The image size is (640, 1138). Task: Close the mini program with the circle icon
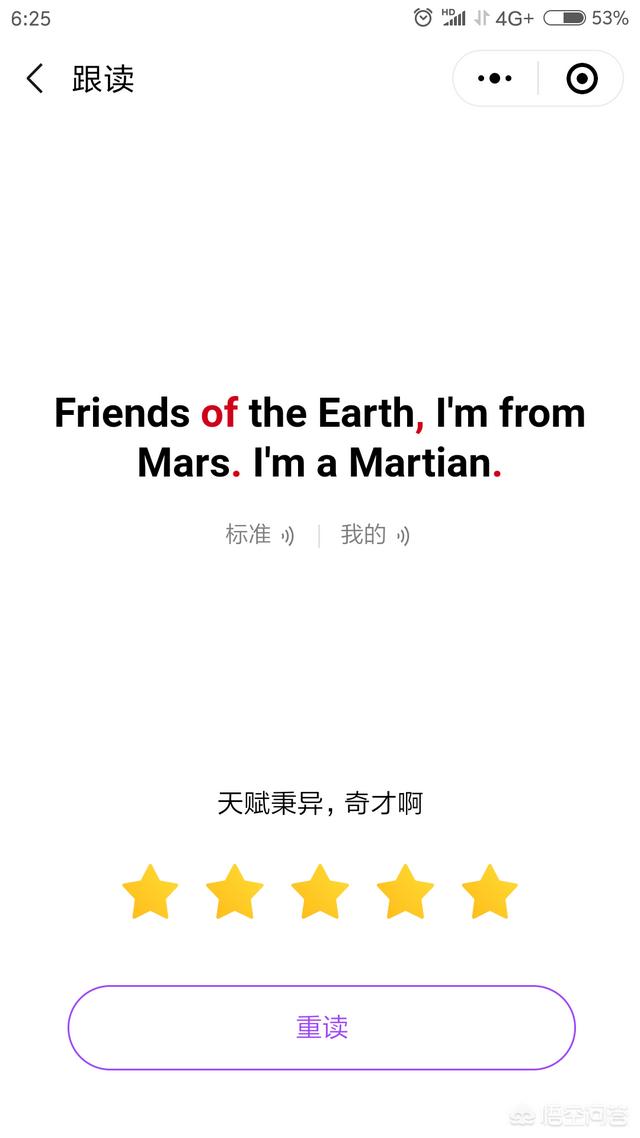tap(582, 79)
